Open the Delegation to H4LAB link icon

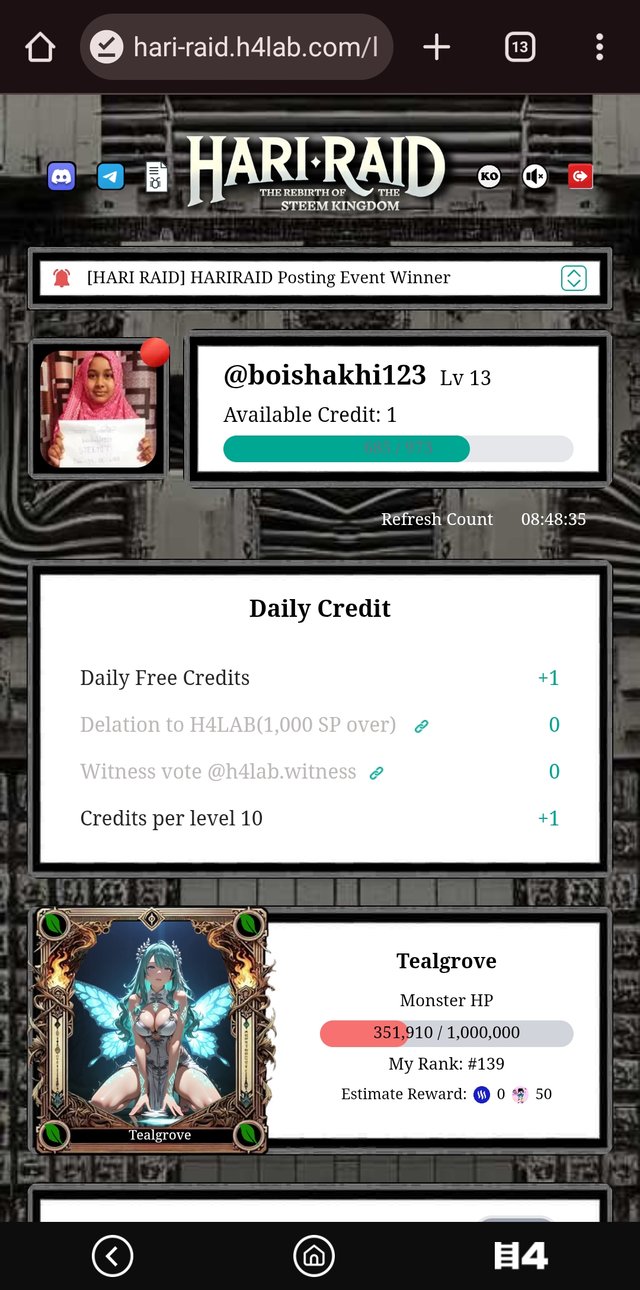tap(421, 726)
